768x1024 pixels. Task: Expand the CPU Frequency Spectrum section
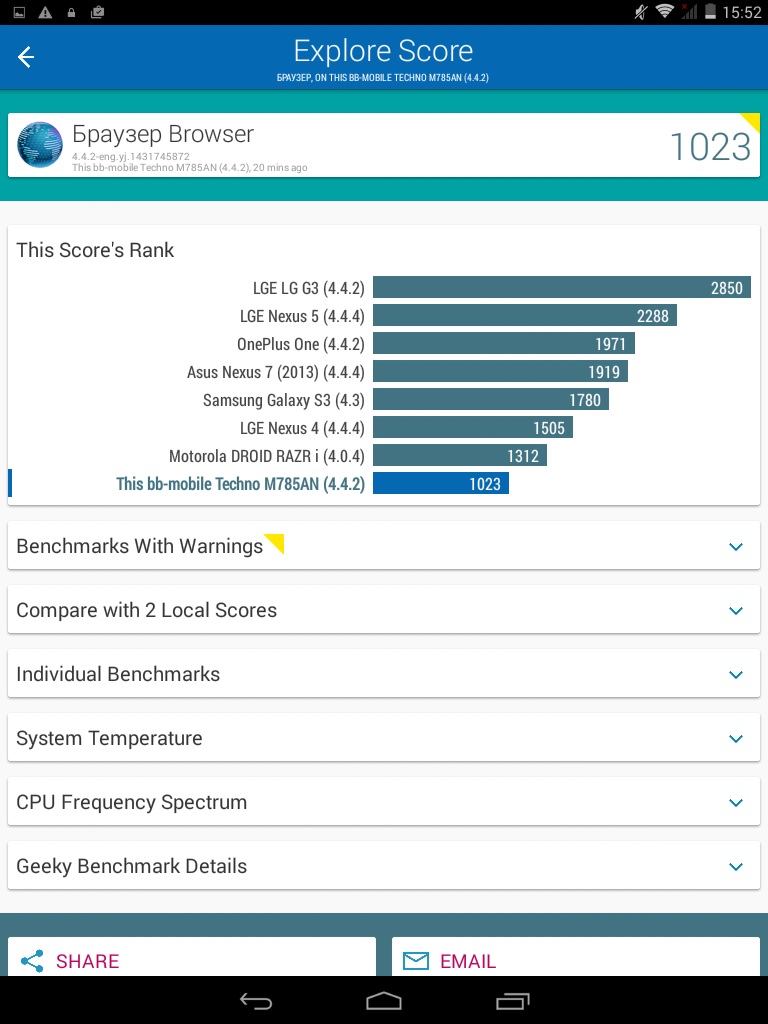[384, 801]
